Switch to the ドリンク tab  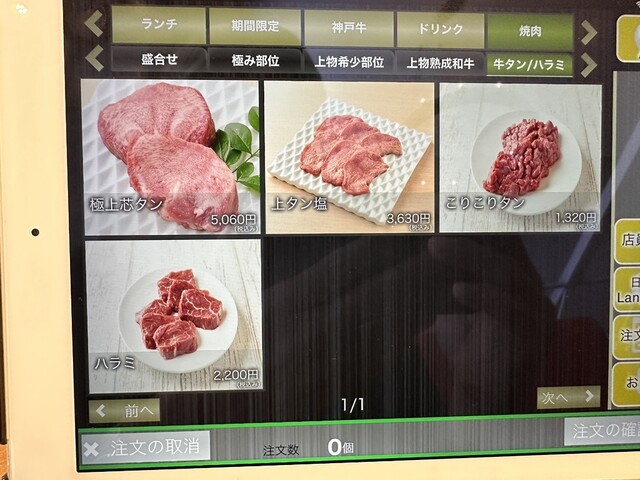tap(439, 30)
